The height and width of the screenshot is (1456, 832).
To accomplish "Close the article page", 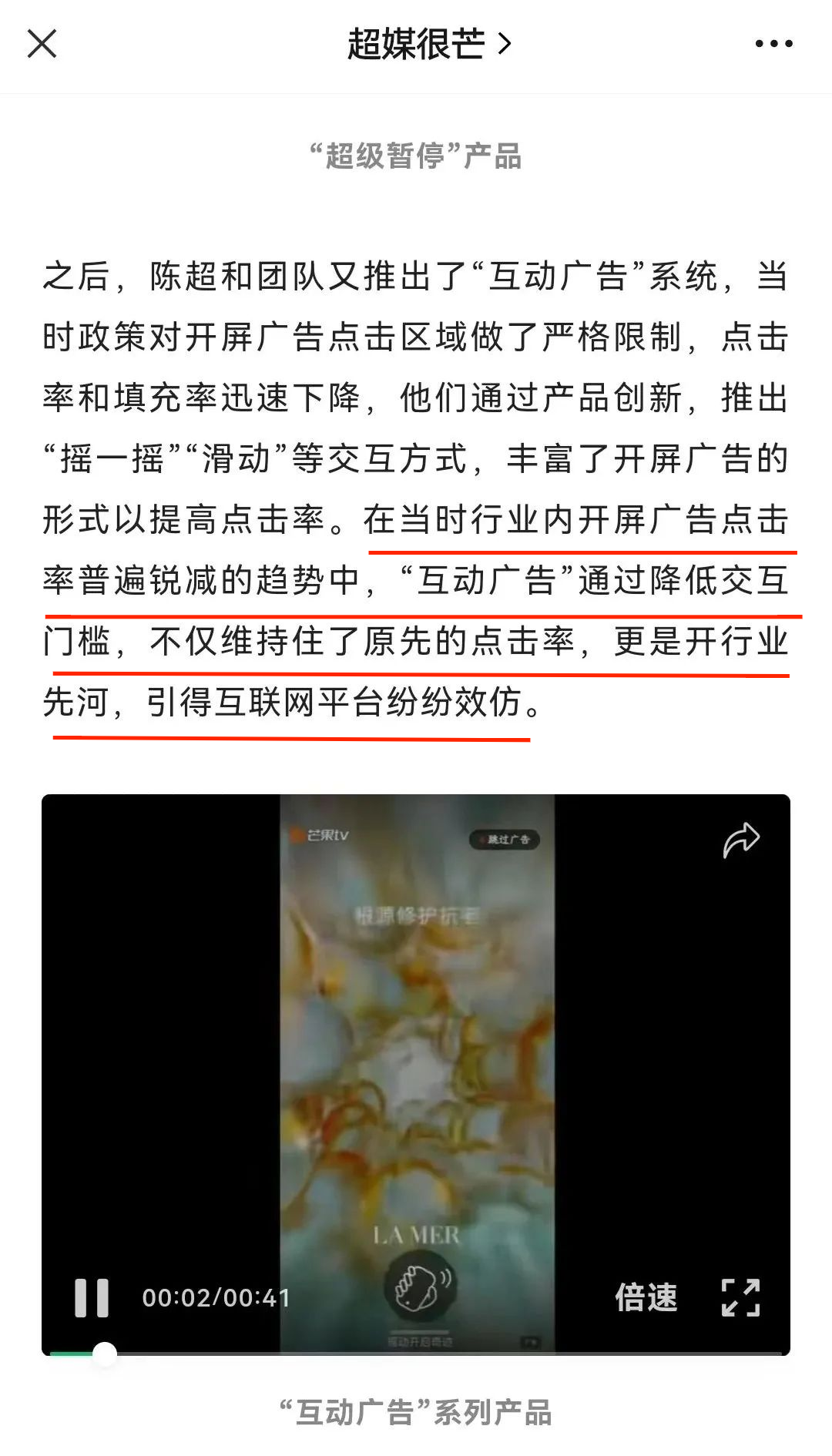I will [42, 44].
